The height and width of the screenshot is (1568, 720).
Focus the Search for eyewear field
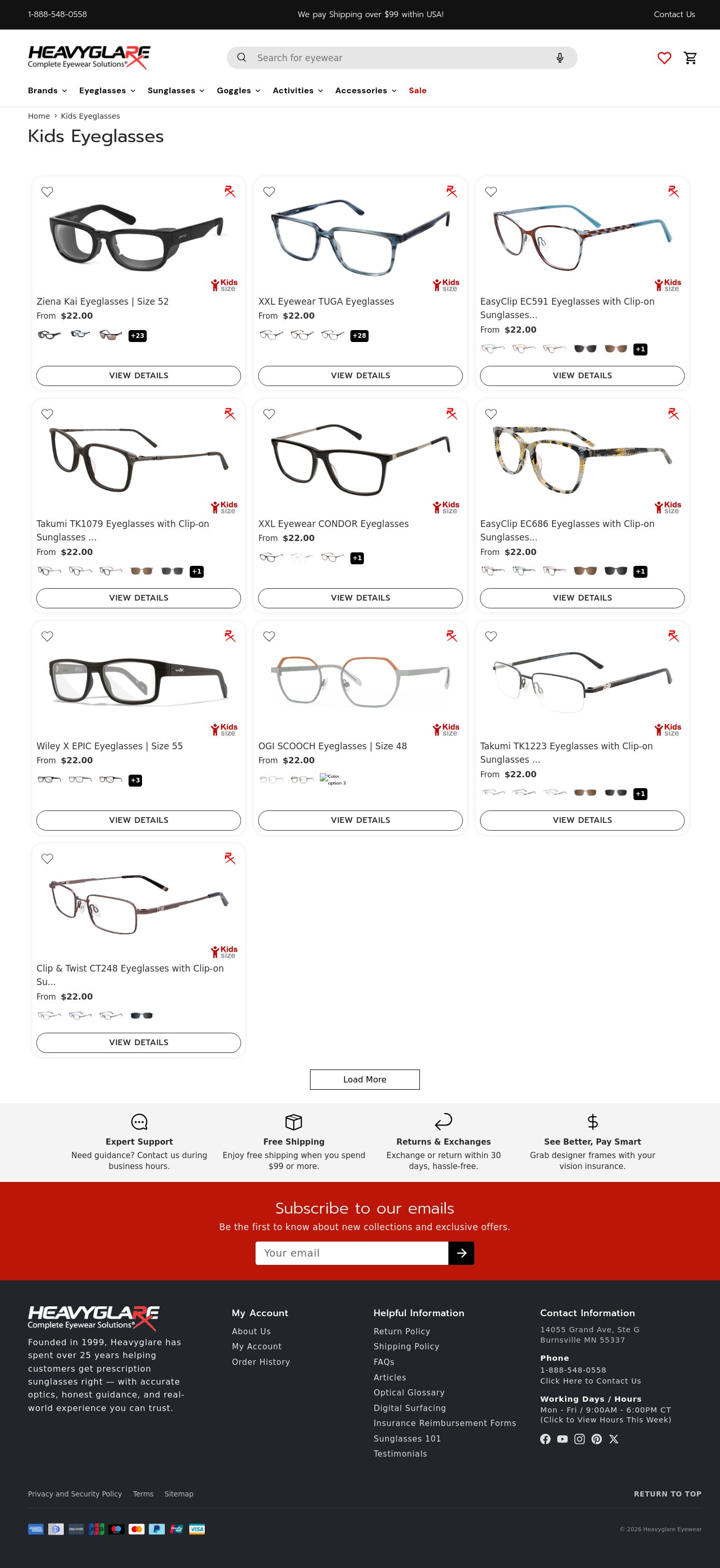point(396,58)
